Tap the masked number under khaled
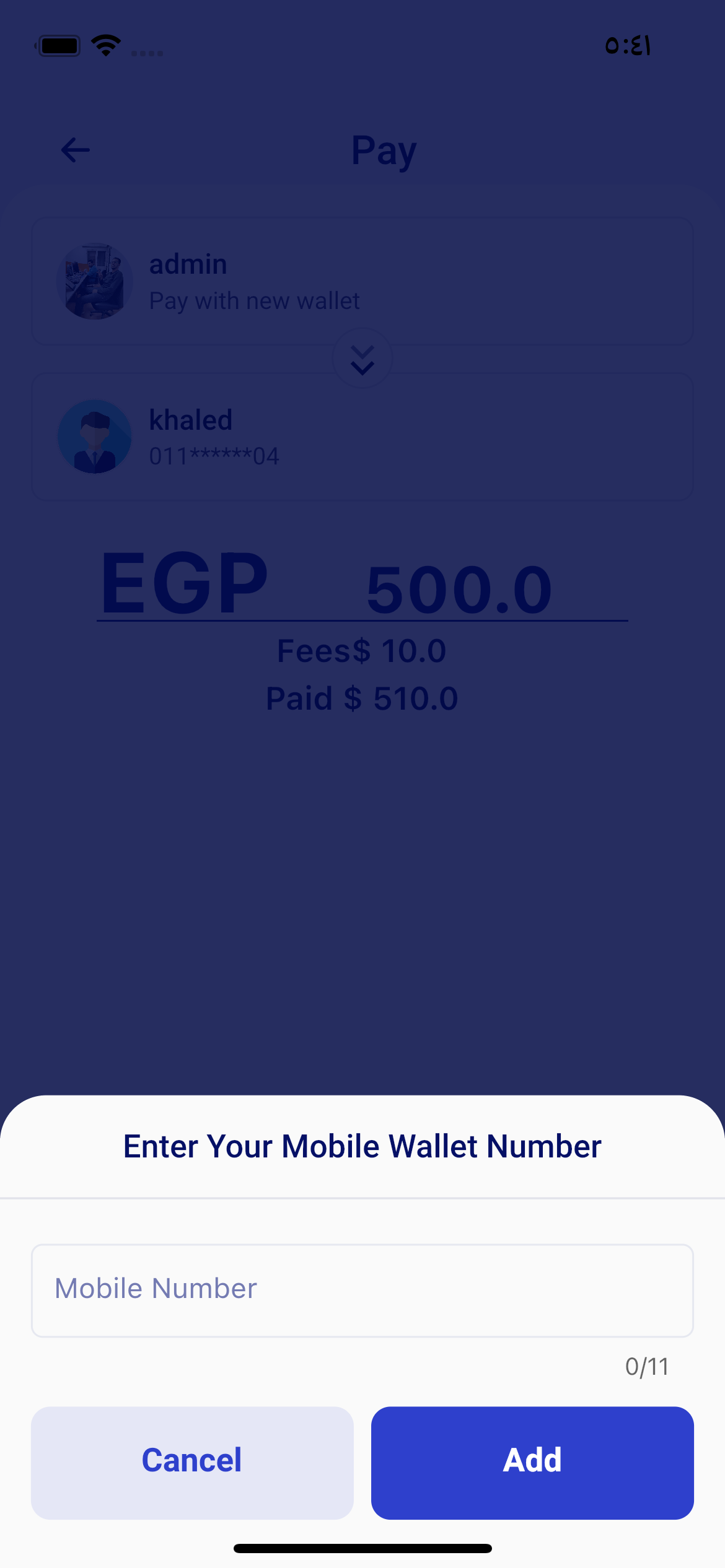The image size is (725, 1568). pyautogui.click(x=214, y=456)
